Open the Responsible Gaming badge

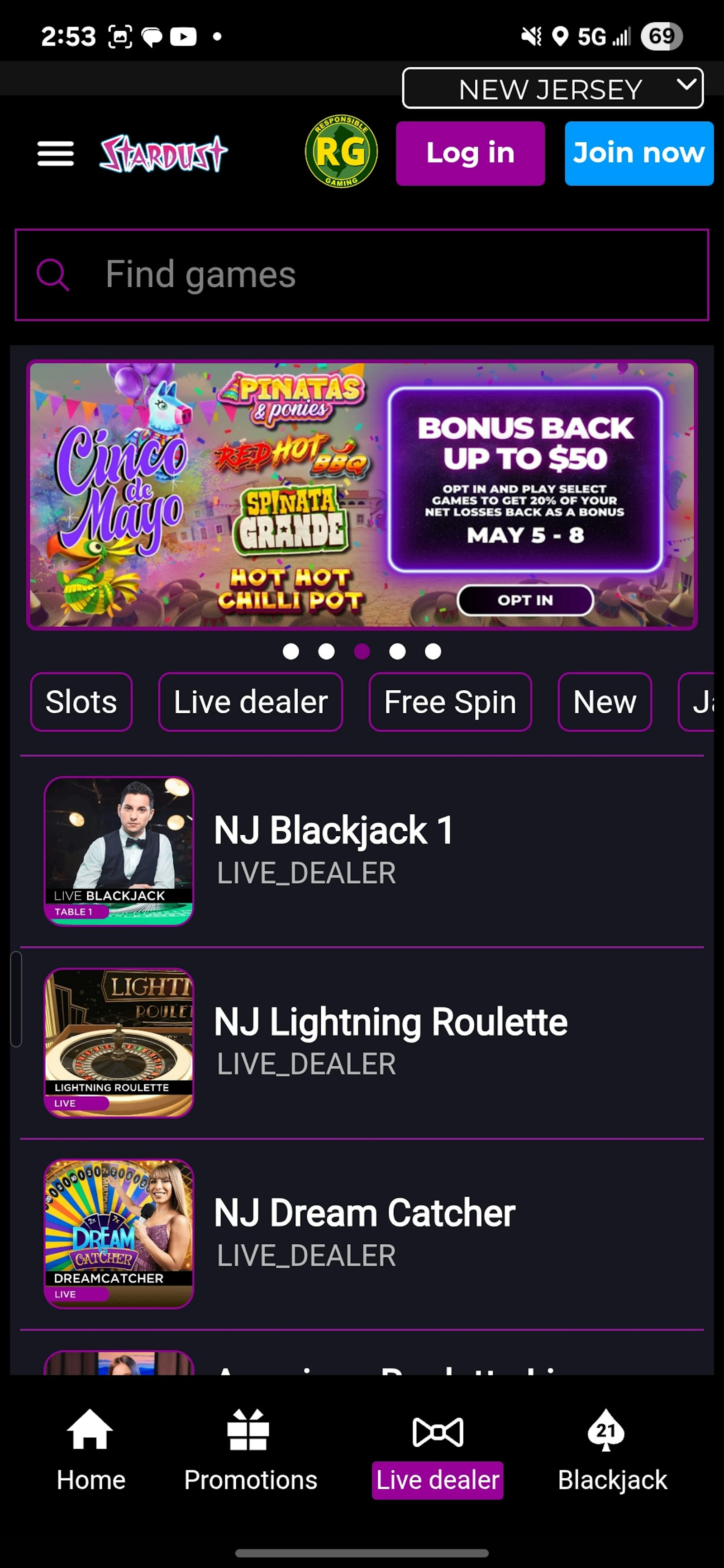(341, 152)
